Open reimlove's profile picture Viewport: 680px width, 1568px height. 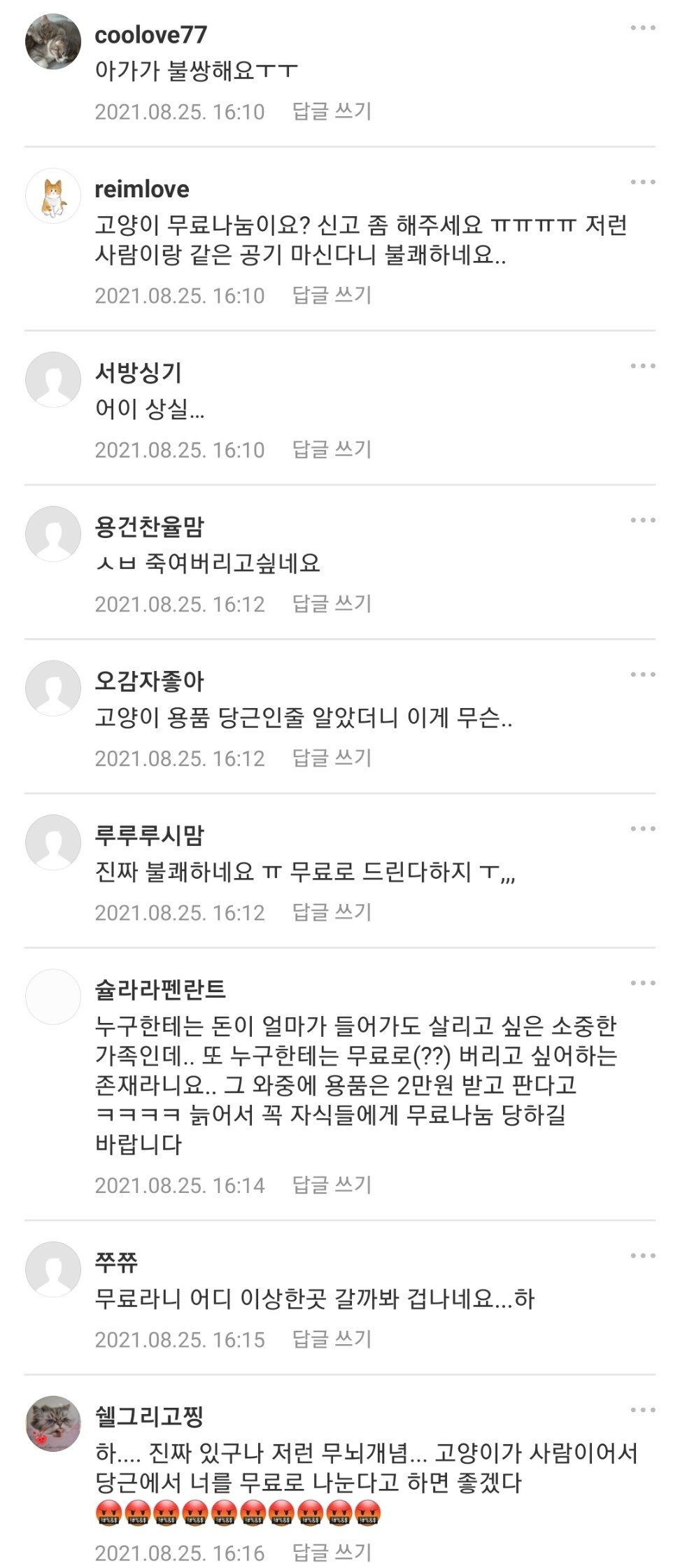click(53, 197)
